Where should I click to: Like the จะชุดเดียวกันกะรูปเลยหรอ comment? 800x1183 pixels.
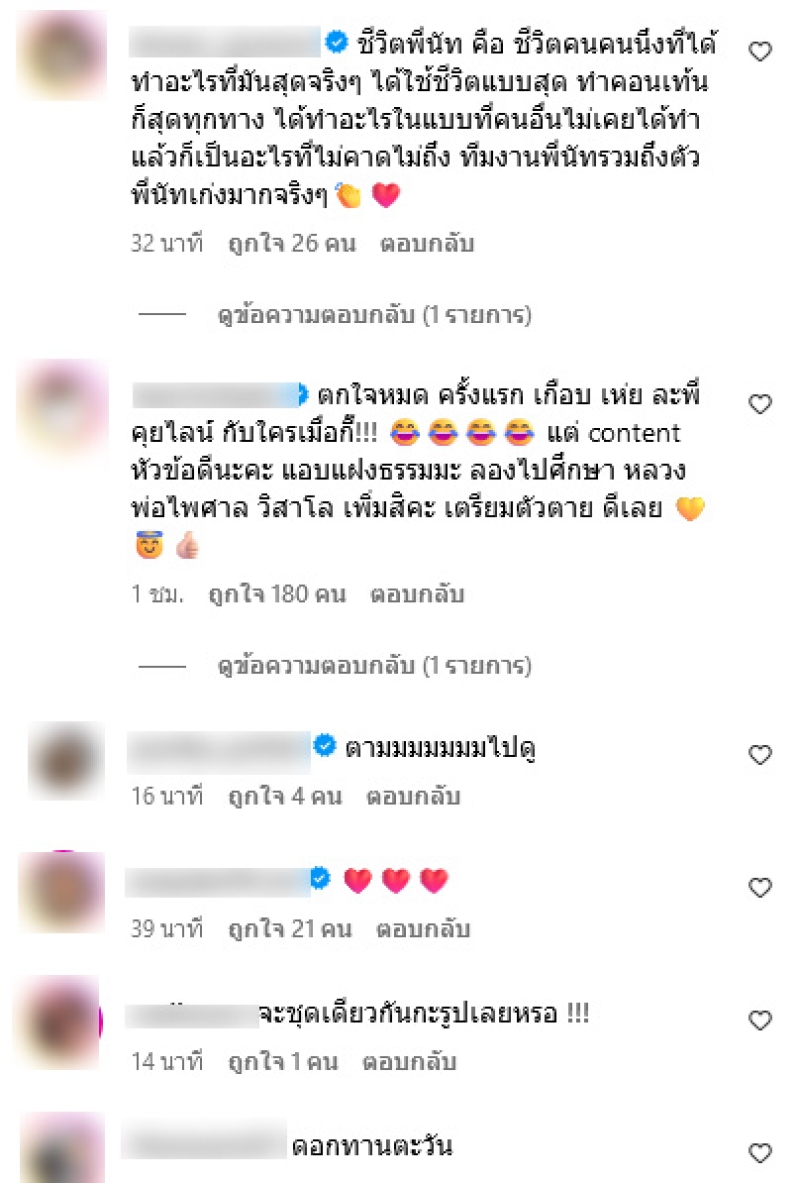pyautogui.click(x=760, y=1020)
